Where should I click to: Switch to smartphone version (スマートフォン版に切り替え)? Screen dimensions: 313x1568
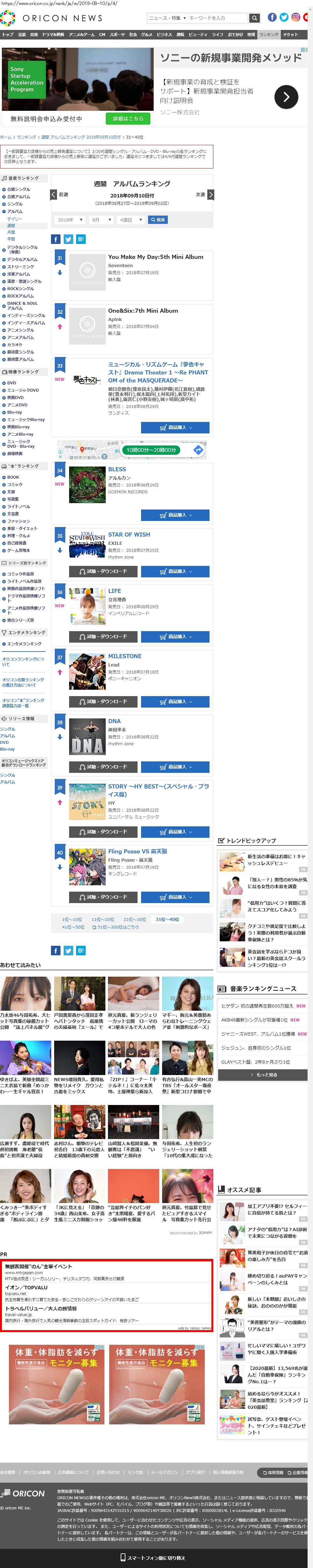pyautogui.click(x=157, y=1557)
